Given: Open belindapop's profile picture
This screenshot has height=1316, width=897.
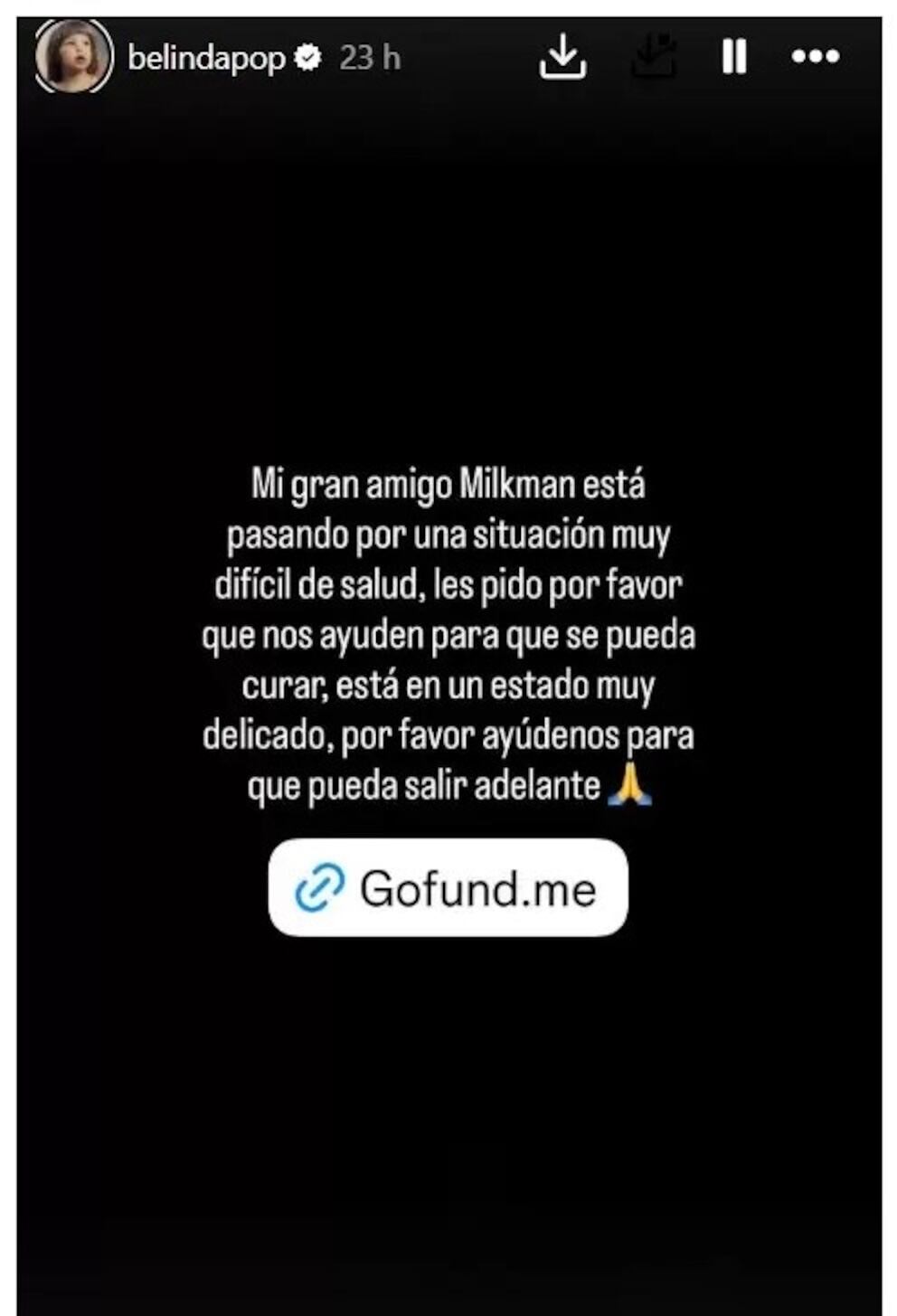Looking at the screenshot, I should tap(73, 56).
